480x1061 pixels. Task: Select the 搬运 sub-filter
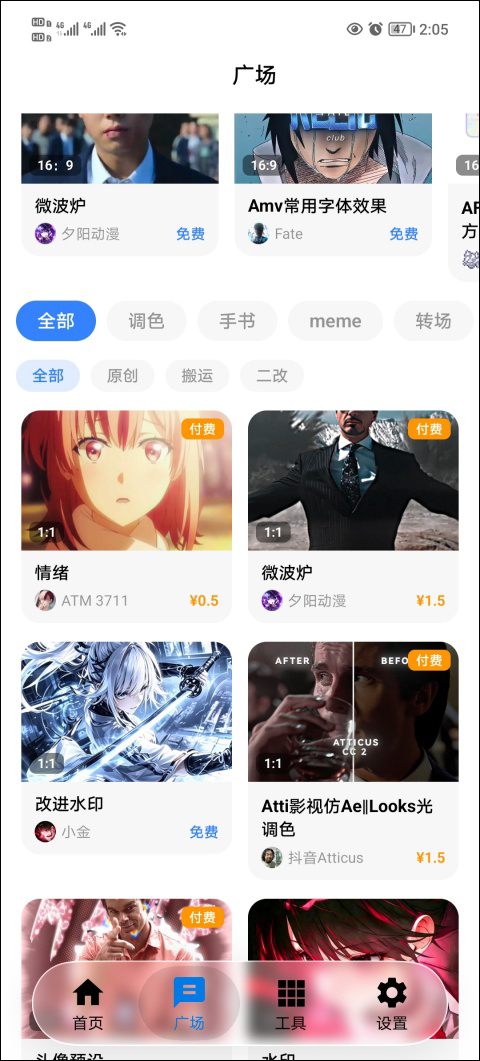(197, 376)
